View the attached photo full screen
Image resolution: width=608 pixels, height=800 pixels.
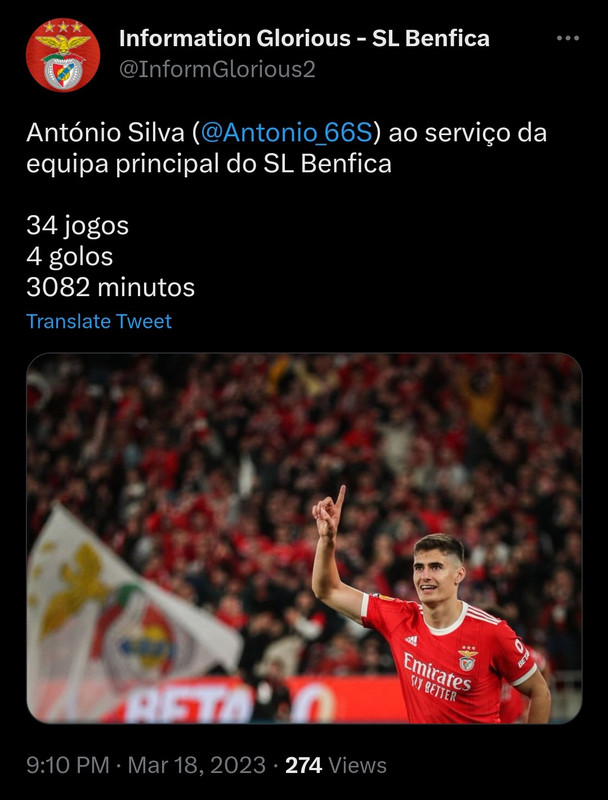click(304, 538)
